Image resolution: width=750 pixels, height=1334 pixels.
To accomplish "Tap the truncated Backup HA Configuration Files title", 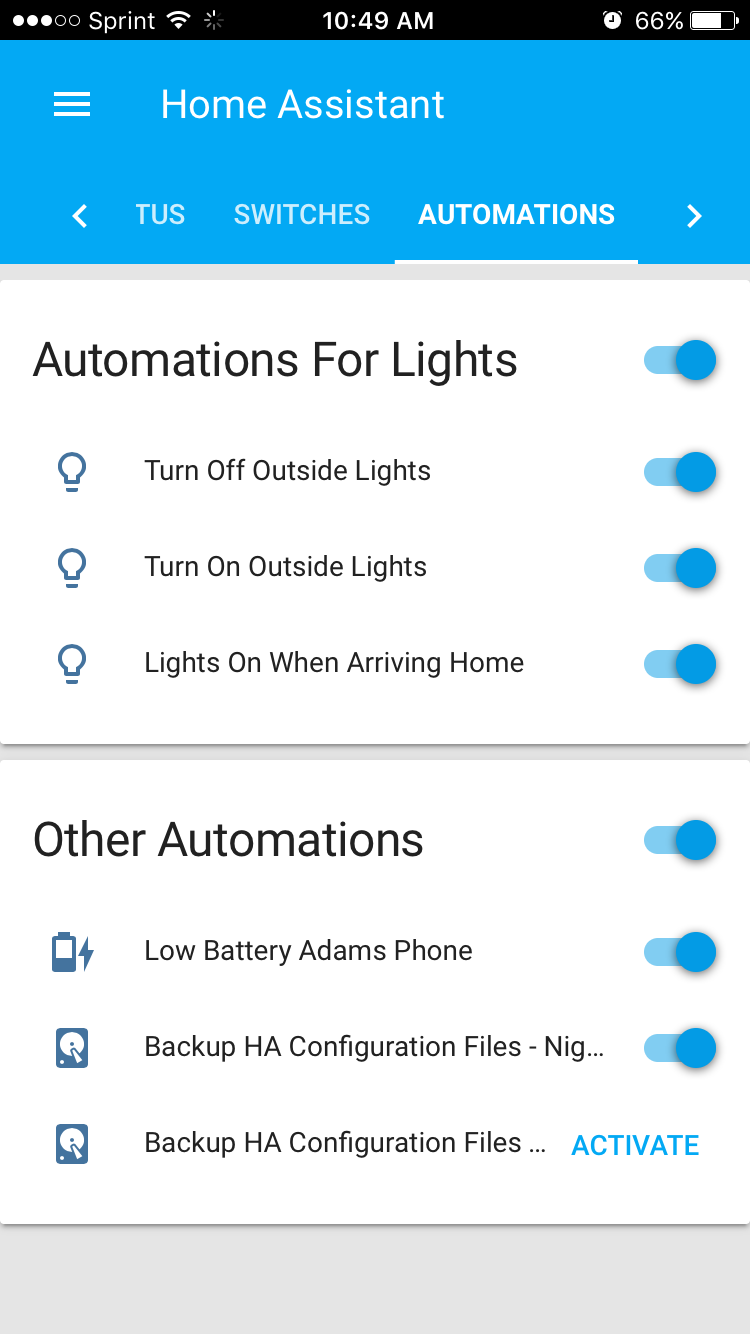I will click(346, 1142).
